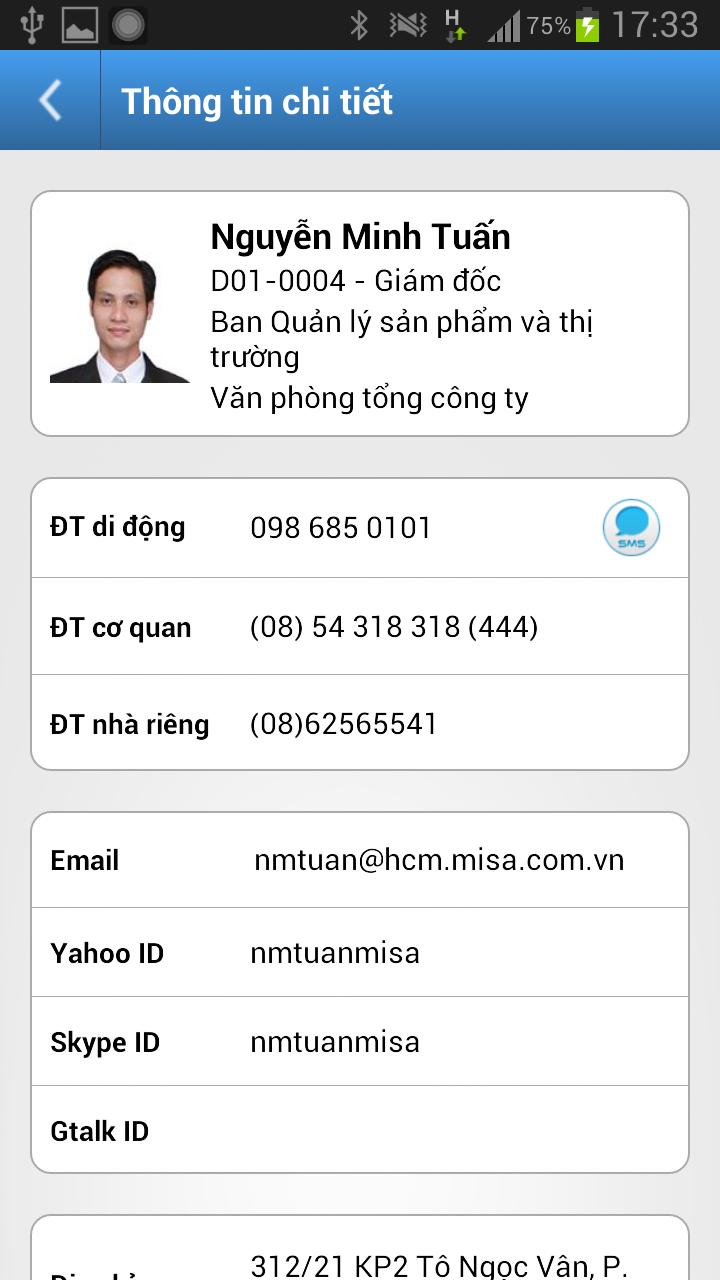Image resolution: width=720 pixels, height=1280 pixels.
Task: Call the mobile number 098 685 0101
Action: [x=340, y=528]
